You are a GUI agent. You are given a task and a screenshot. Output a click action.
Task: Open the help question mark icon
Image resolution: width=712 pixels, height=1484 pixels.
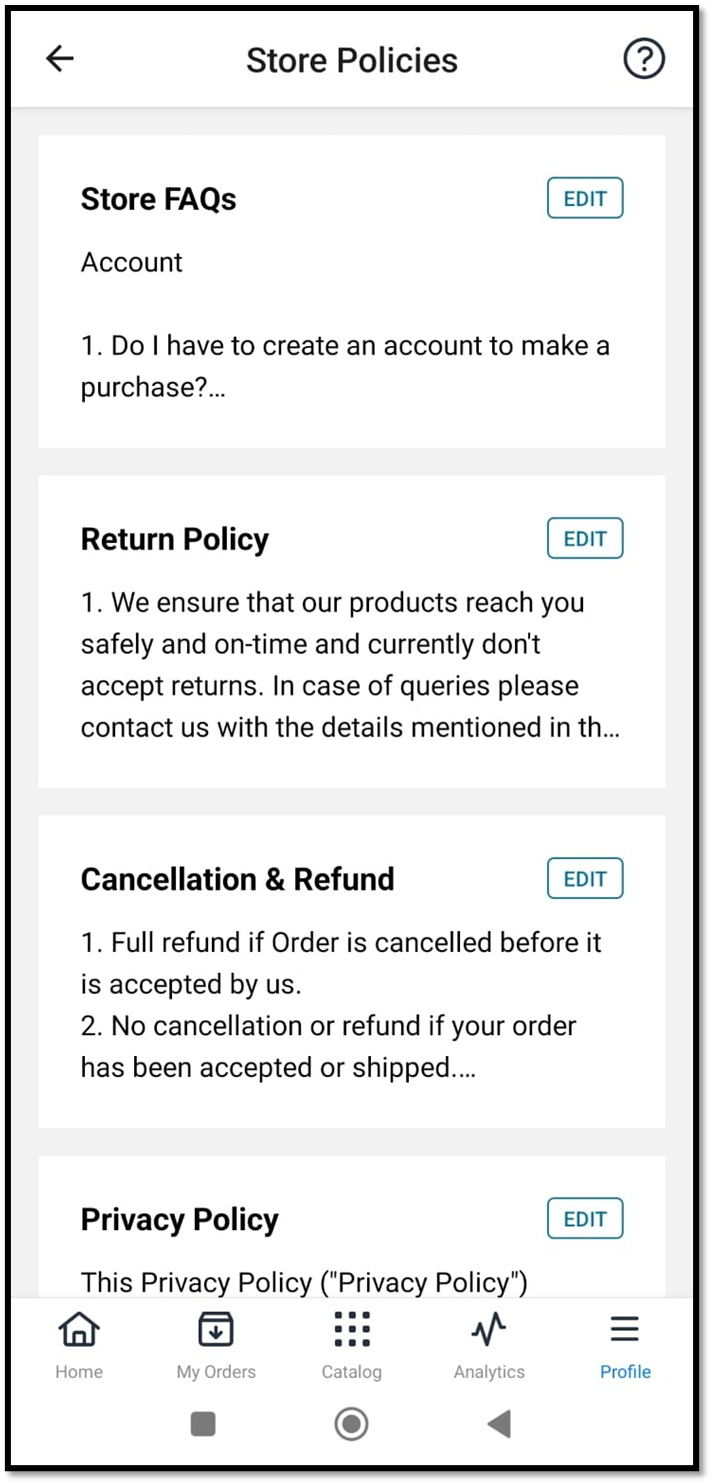[x=644, y=59]
